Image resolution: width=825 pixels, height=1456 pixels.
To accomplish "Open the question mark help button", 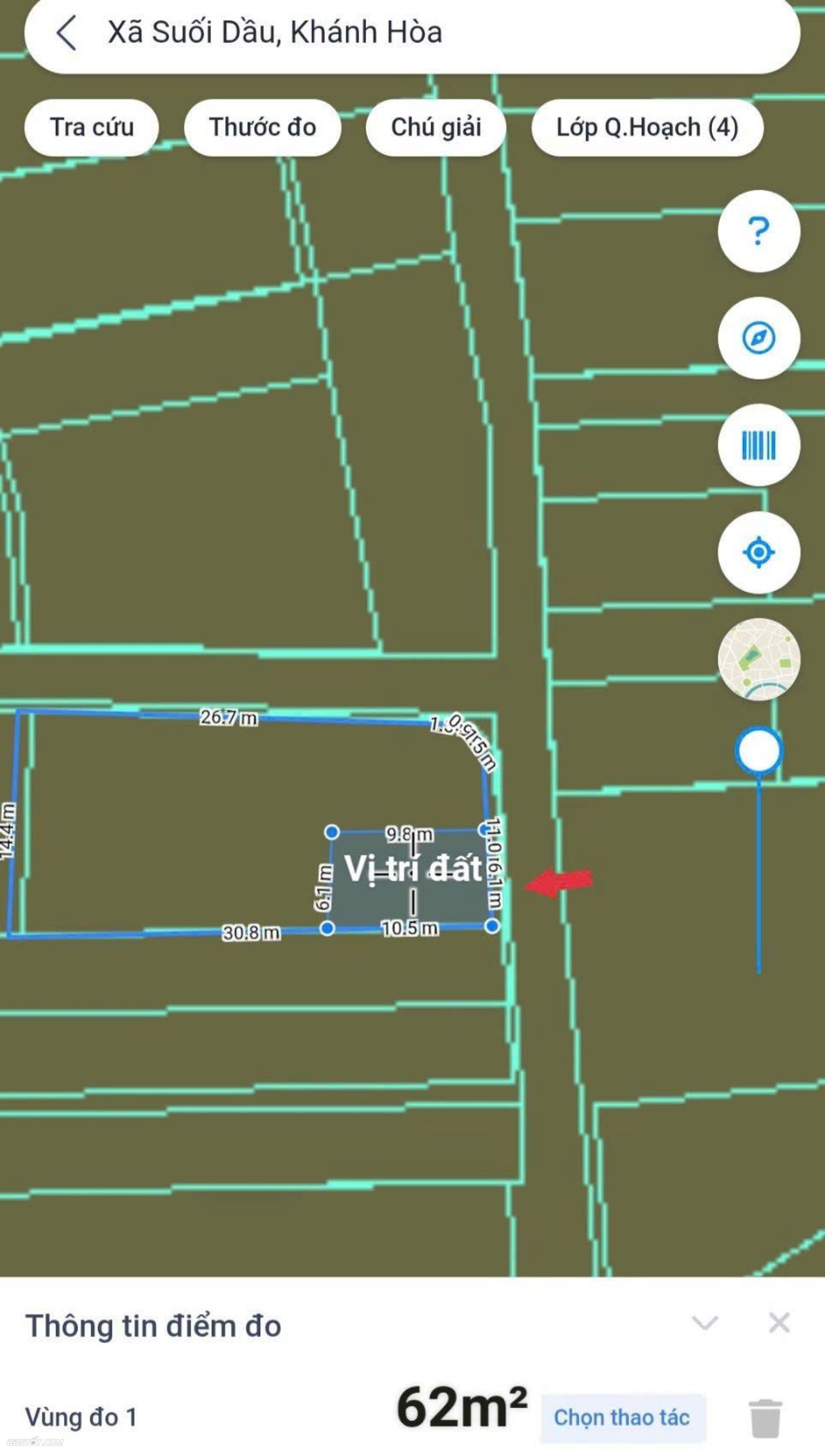I will (x=759, y=231).
